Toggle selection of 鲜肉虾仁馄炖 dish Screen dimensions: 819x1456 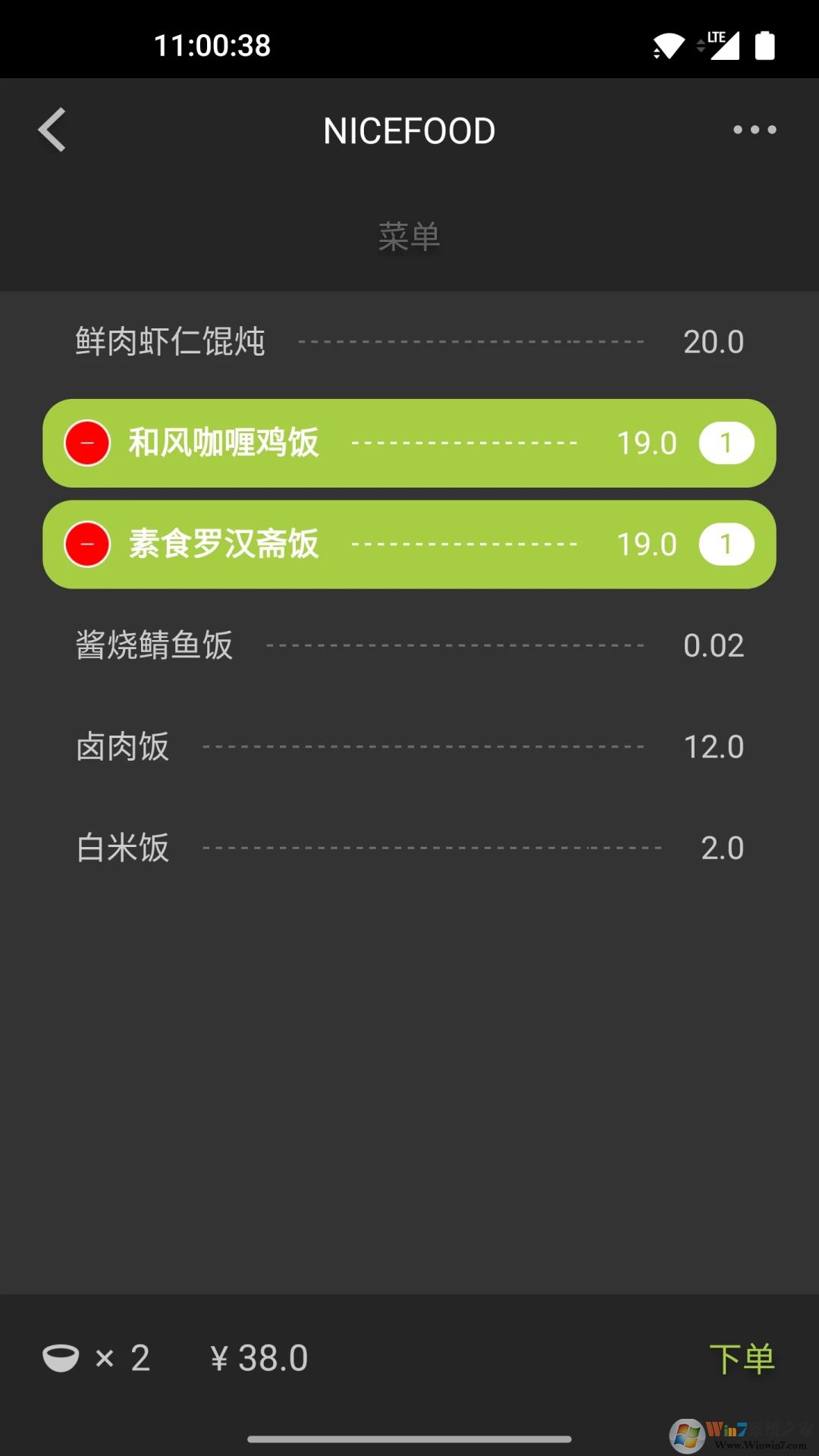click(409, 341)
